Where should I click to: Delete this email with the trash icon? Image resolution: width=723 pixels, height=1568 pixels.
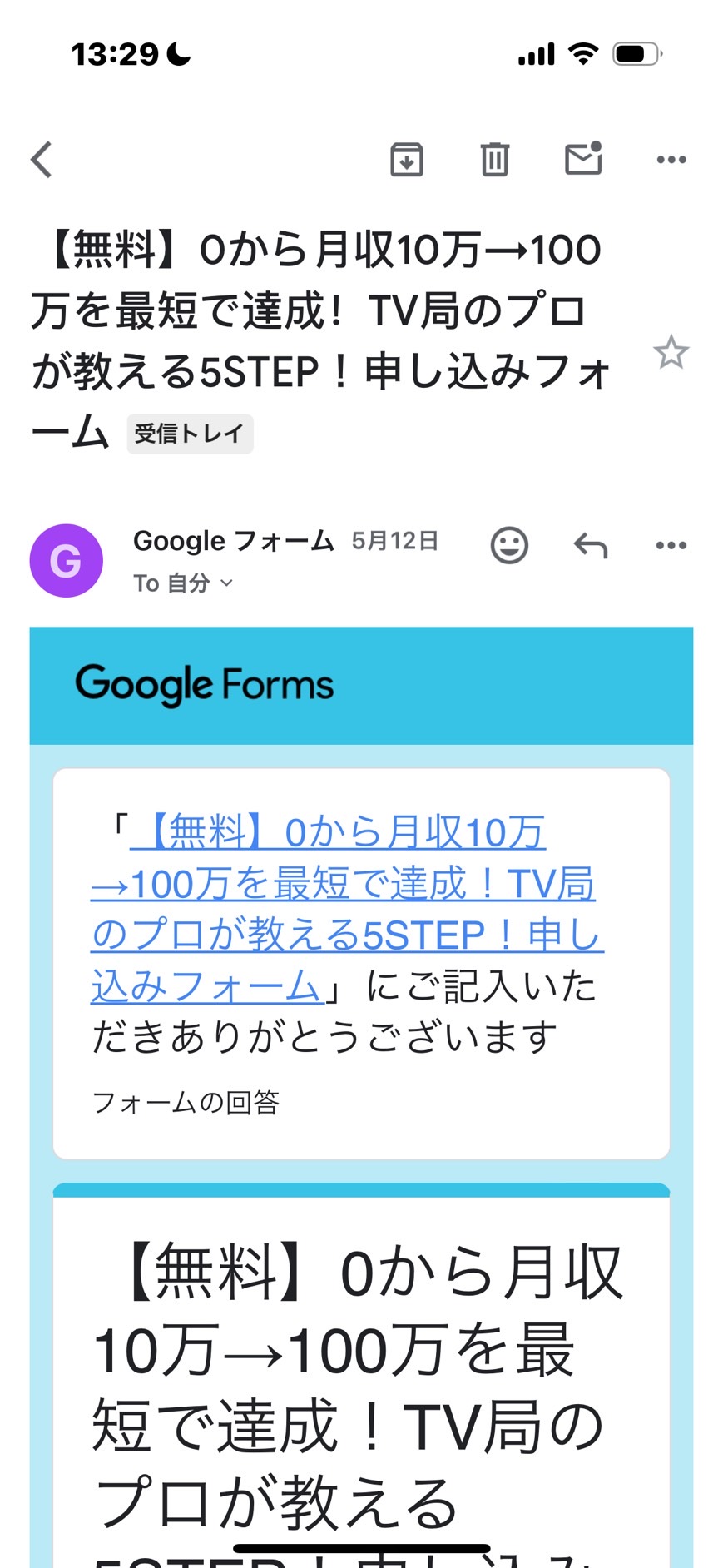[495, 159]
